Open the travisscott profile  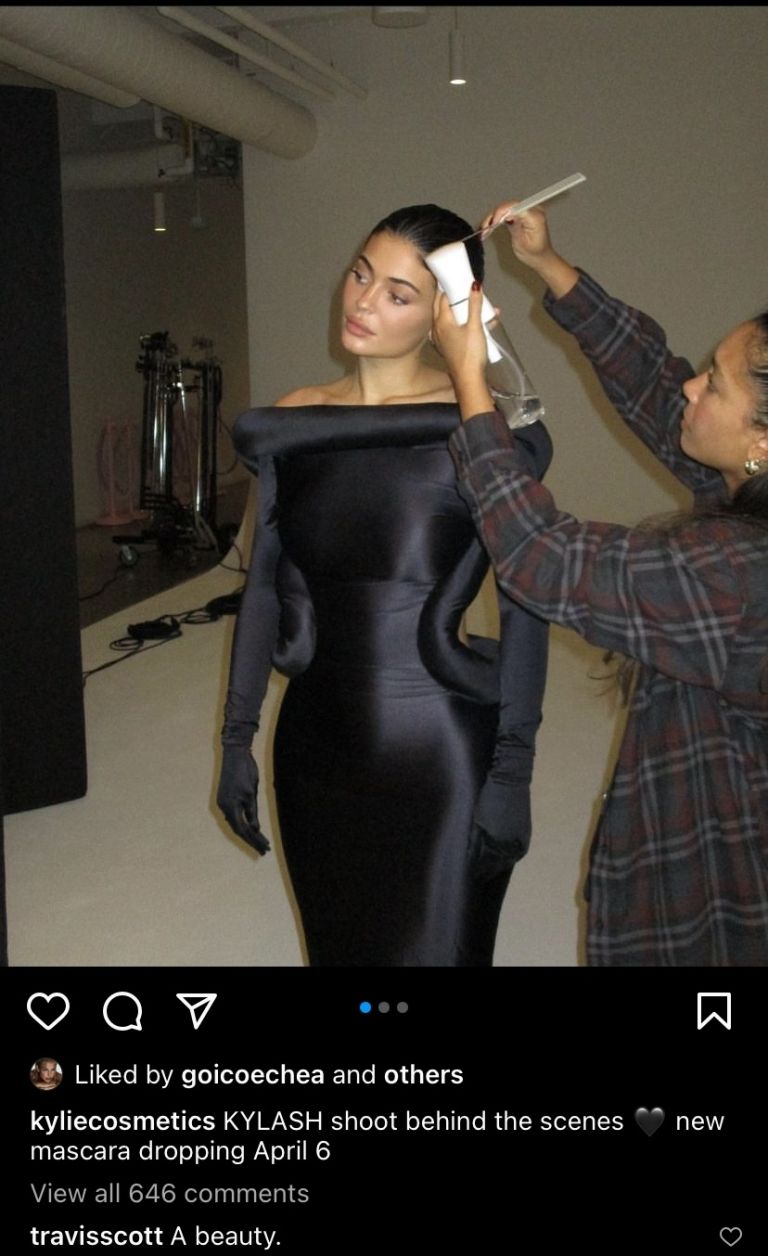point(96,1236)
